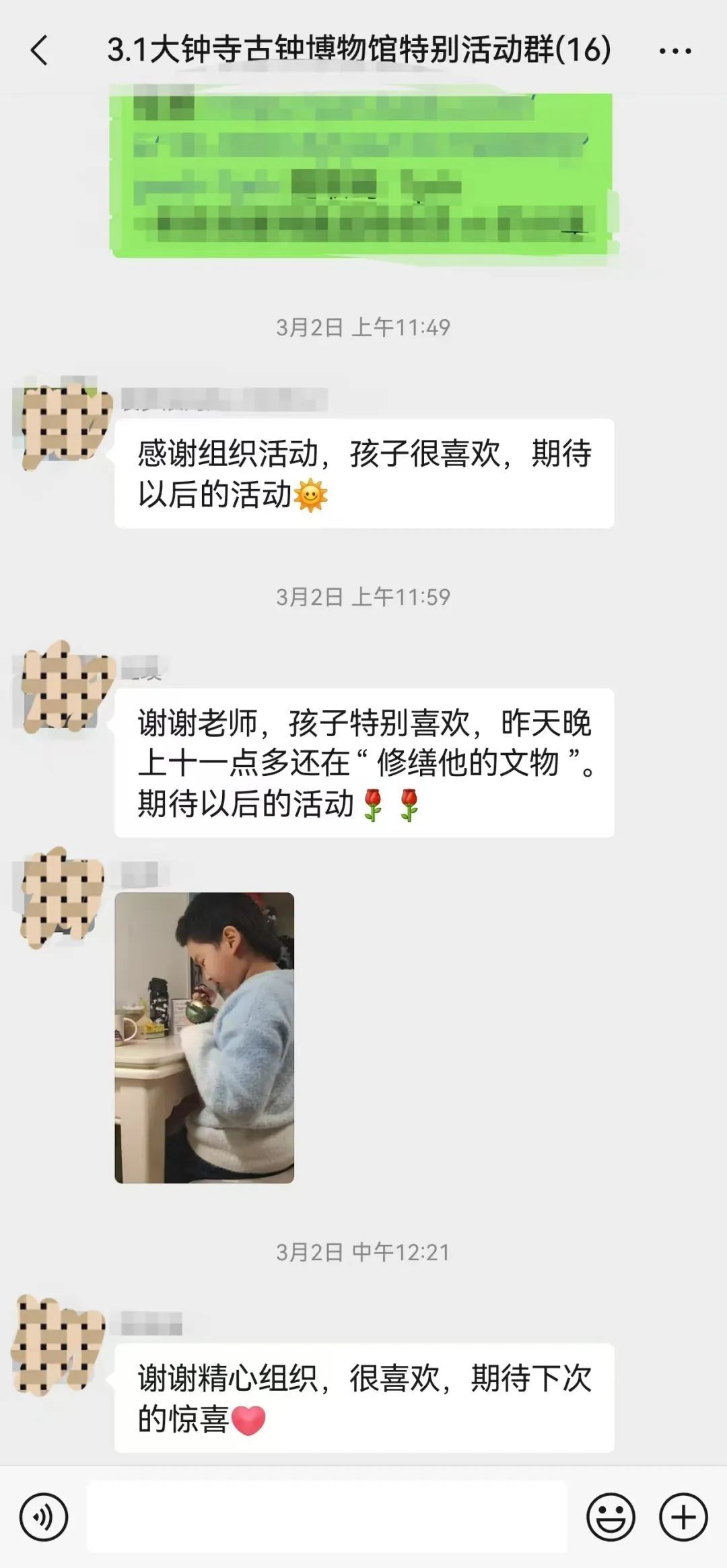This screenshot has width=727, height=1568.
Task: Tap avatar of the photo's sender
Action: (61, 897)
